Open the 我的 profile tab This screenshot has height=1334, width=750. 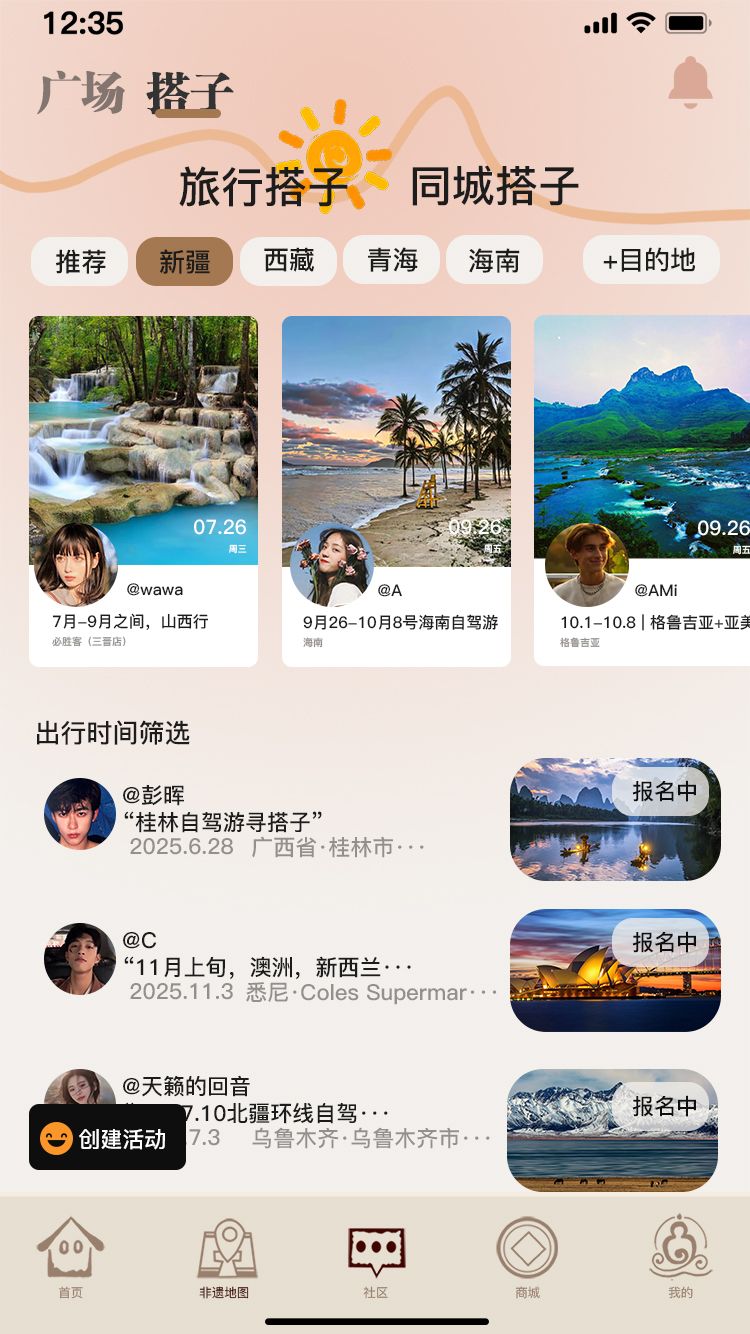680,1257
